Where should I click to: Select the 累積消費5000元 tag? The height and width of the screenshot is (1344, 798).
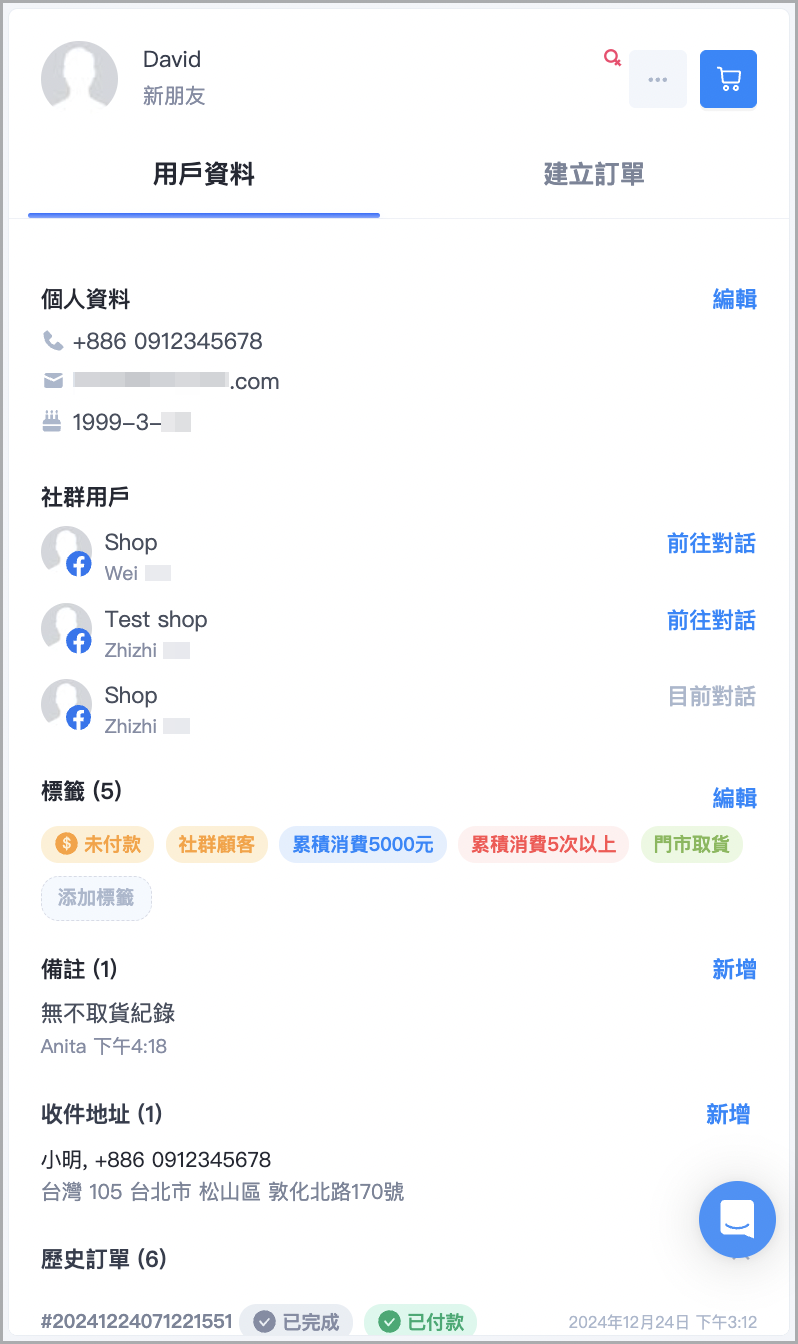(362, 844)
